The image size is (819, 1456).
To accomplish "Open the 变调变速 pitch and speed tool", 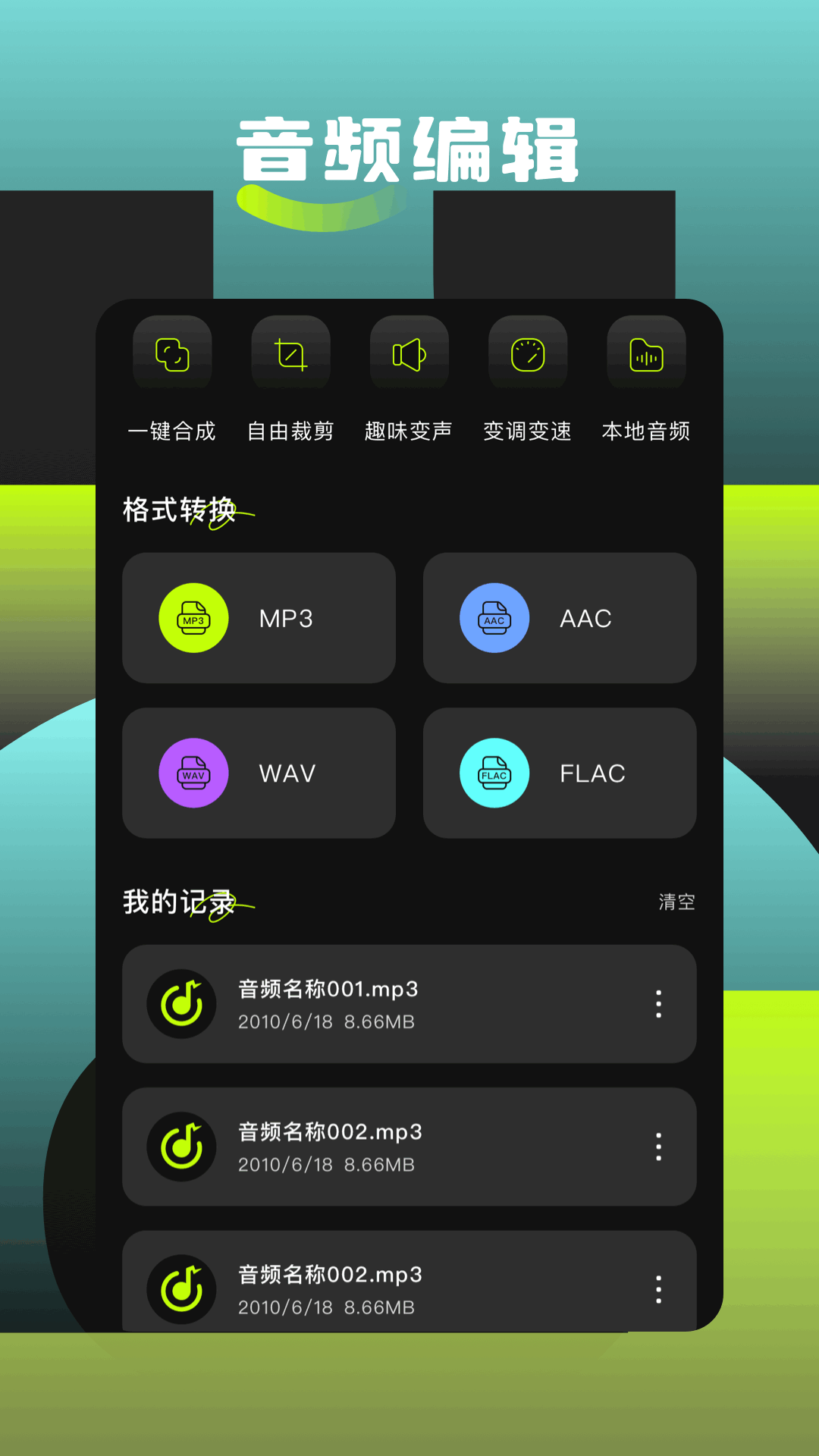I will 527,353.
